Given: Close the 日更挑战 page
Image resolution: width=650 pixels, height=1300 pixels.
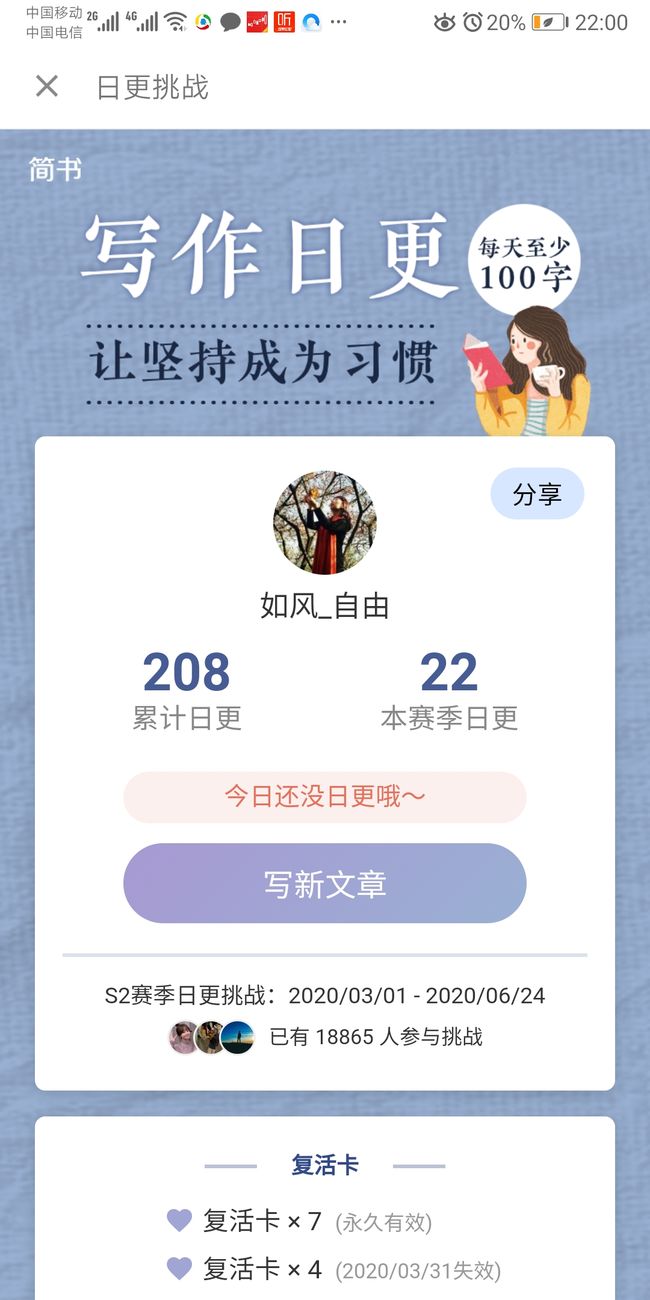Looking at the screenshot, I should click(x=47, y=87).
